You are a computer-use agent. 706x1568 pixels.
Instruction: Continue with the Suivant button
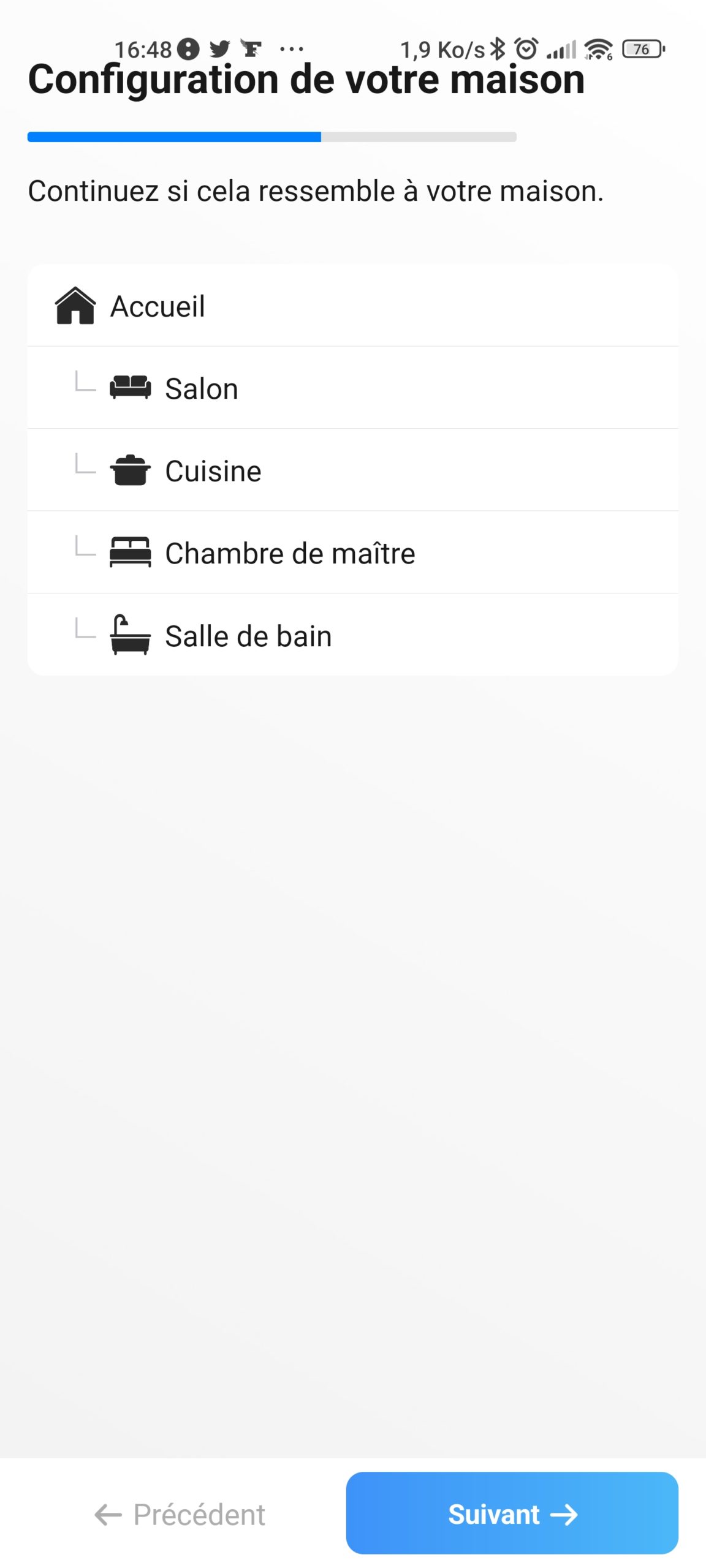point(512,1513)
